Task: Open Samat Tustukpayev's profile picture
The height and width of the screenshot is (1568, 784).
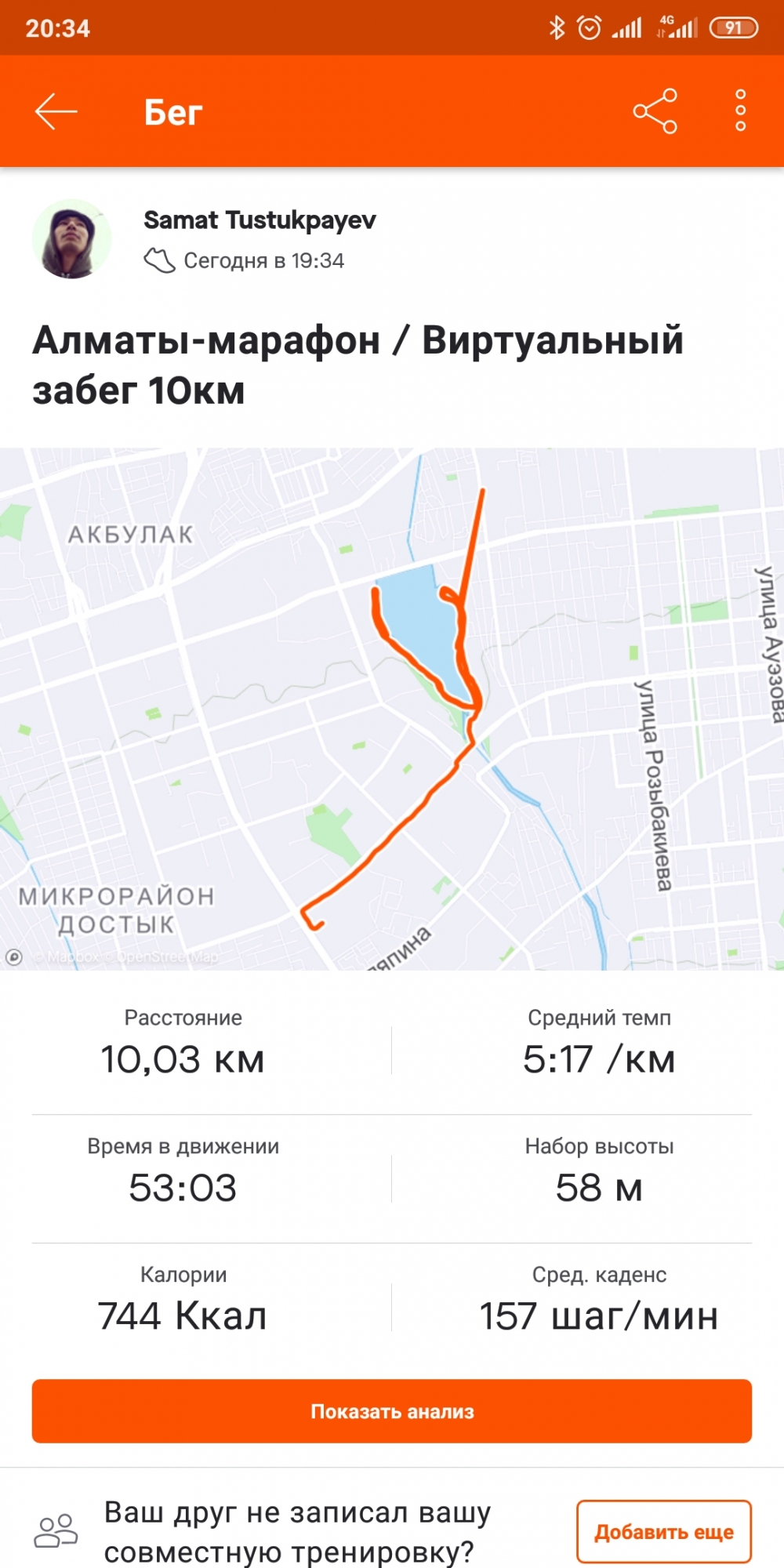Action: [x=71, y=239]
